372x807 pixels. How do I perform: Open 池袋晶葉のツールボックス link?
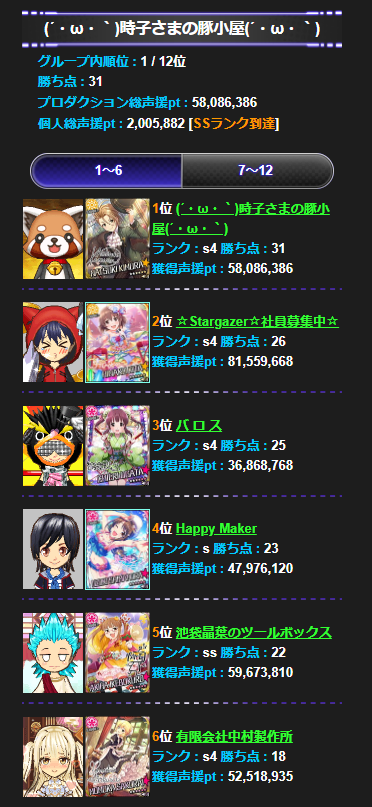(x=254, y=633)
